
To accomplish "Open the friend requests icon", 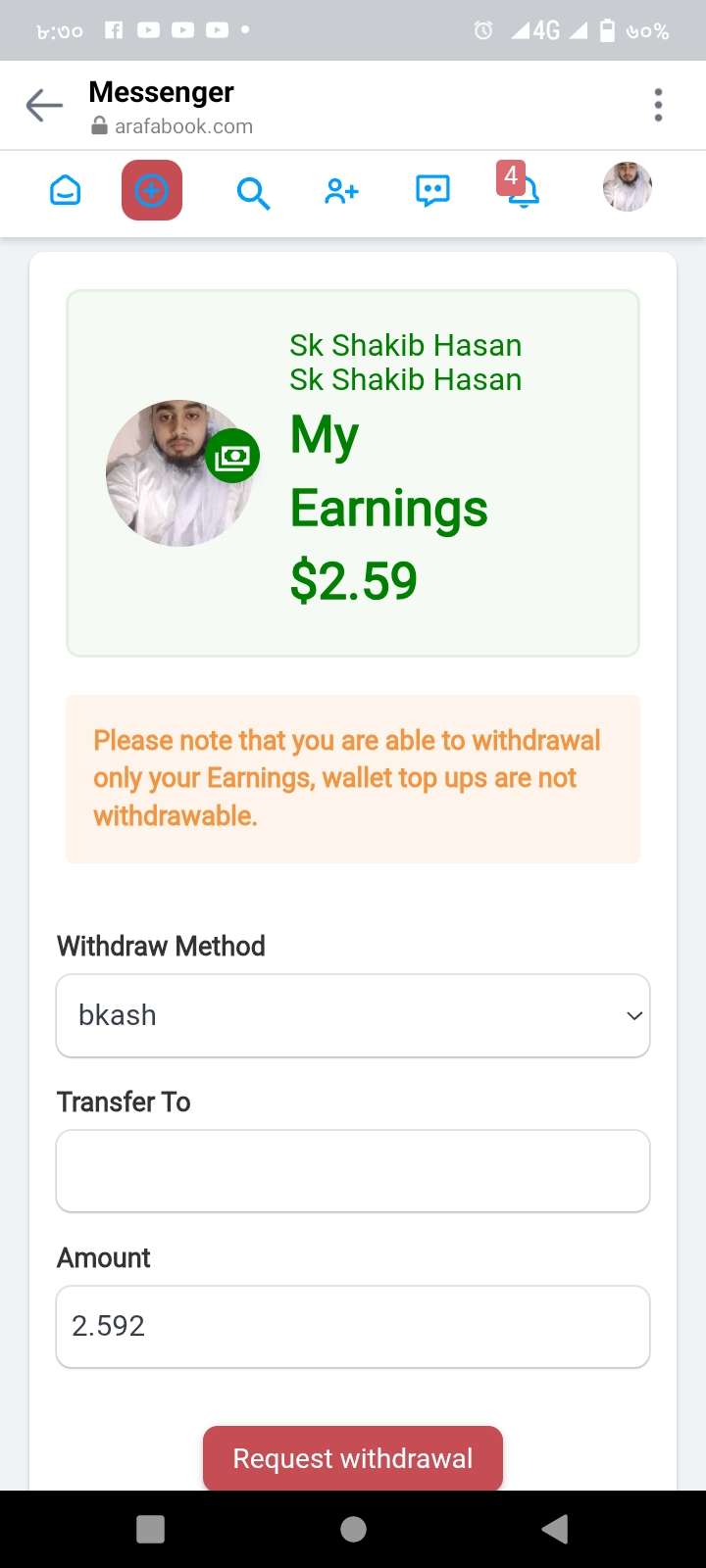I will pyautogui.click(x=341, y=191).
